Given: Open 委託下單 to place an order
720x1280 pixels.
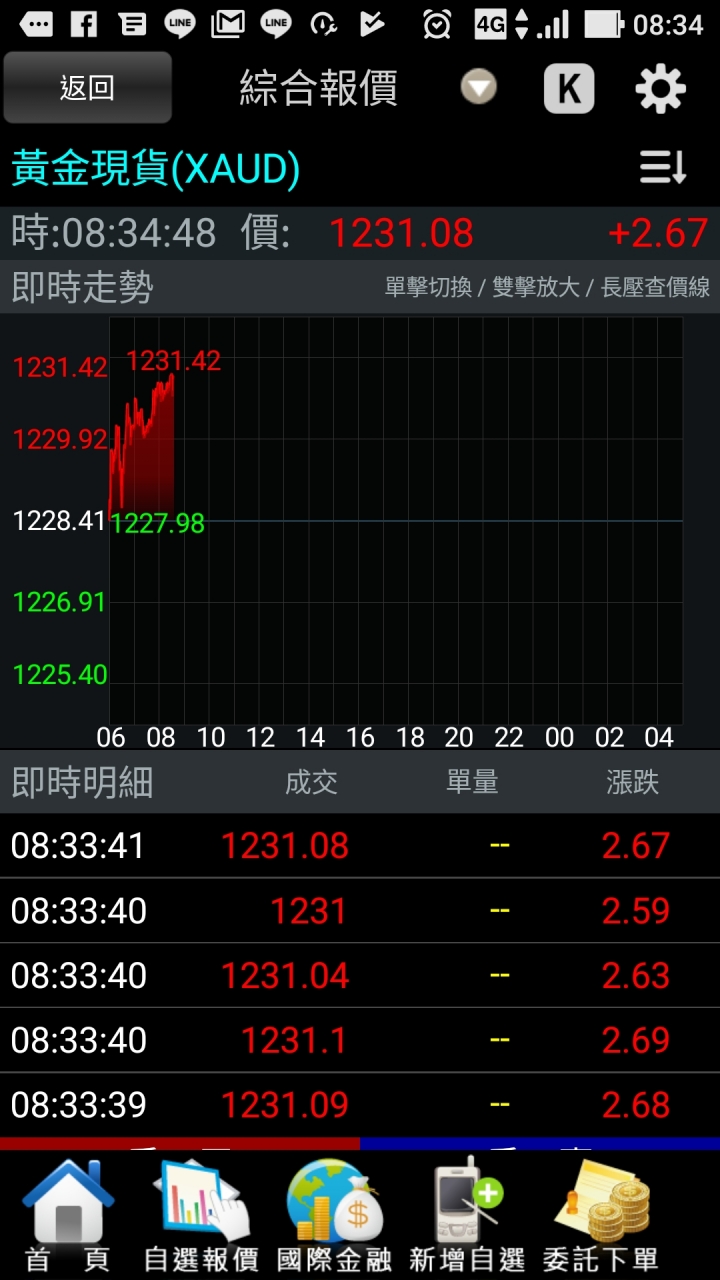Looking at the screenshot, I should click(x=601, y=1216).
